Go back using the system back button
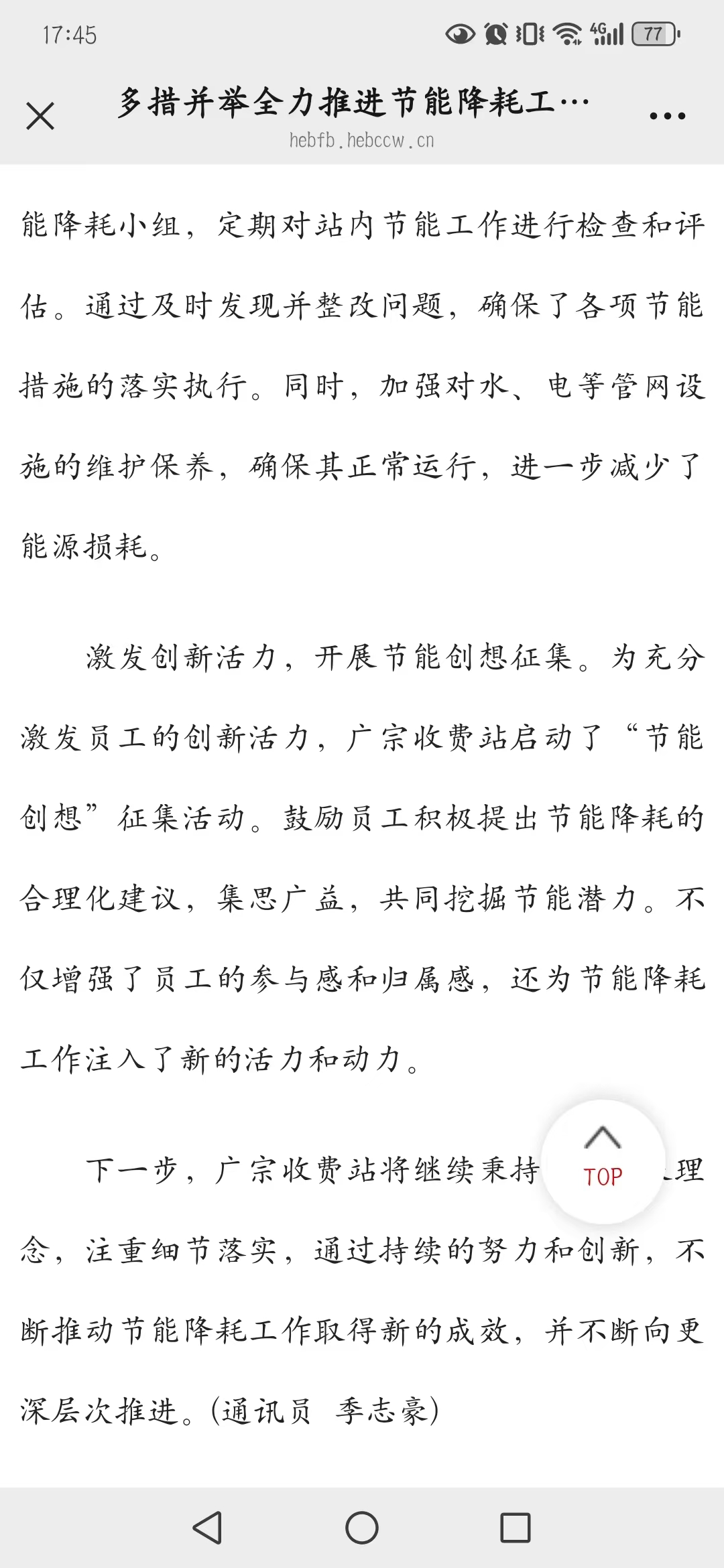This screenshot has width=724, height=1568. click(x=207, y=1528)
